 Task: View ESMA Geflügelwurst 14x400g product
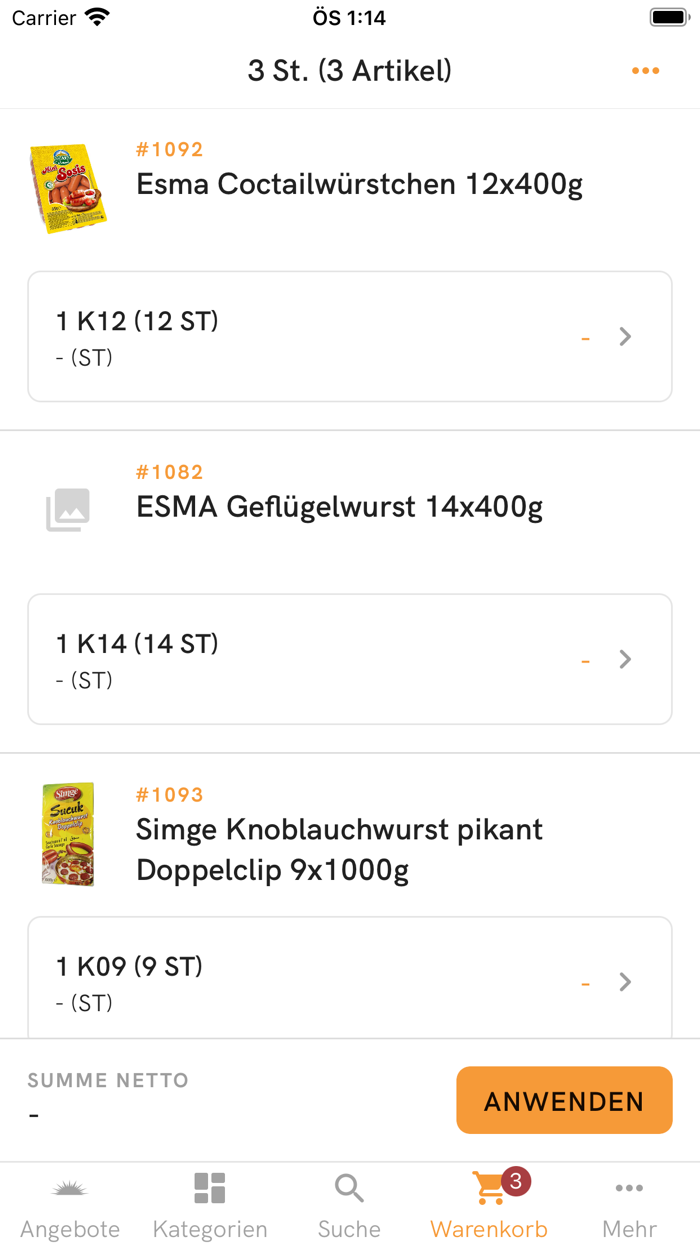pyautogui.click(x=339, y=508)
